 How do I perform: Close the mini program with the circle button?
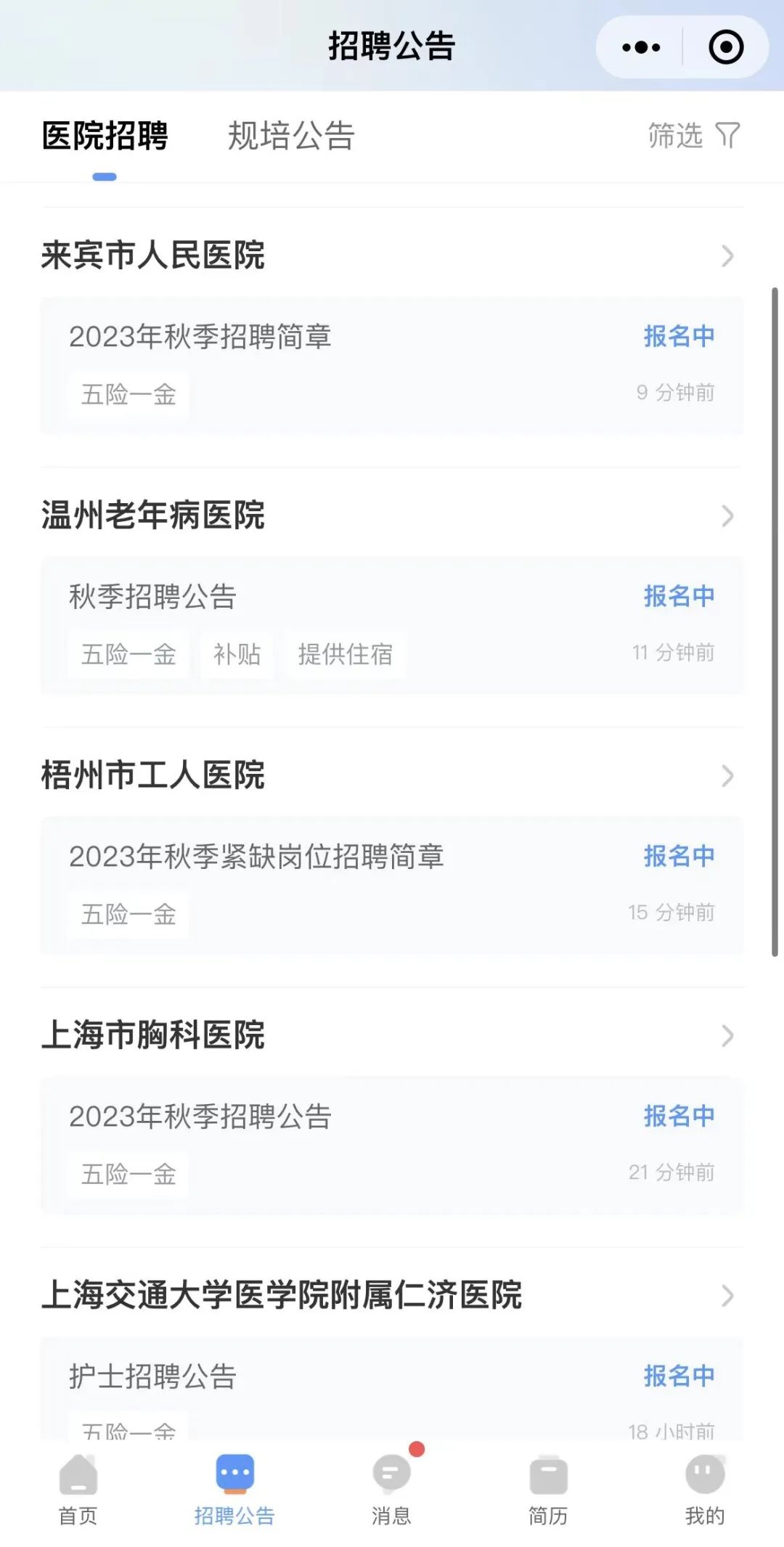click(725, 48)
